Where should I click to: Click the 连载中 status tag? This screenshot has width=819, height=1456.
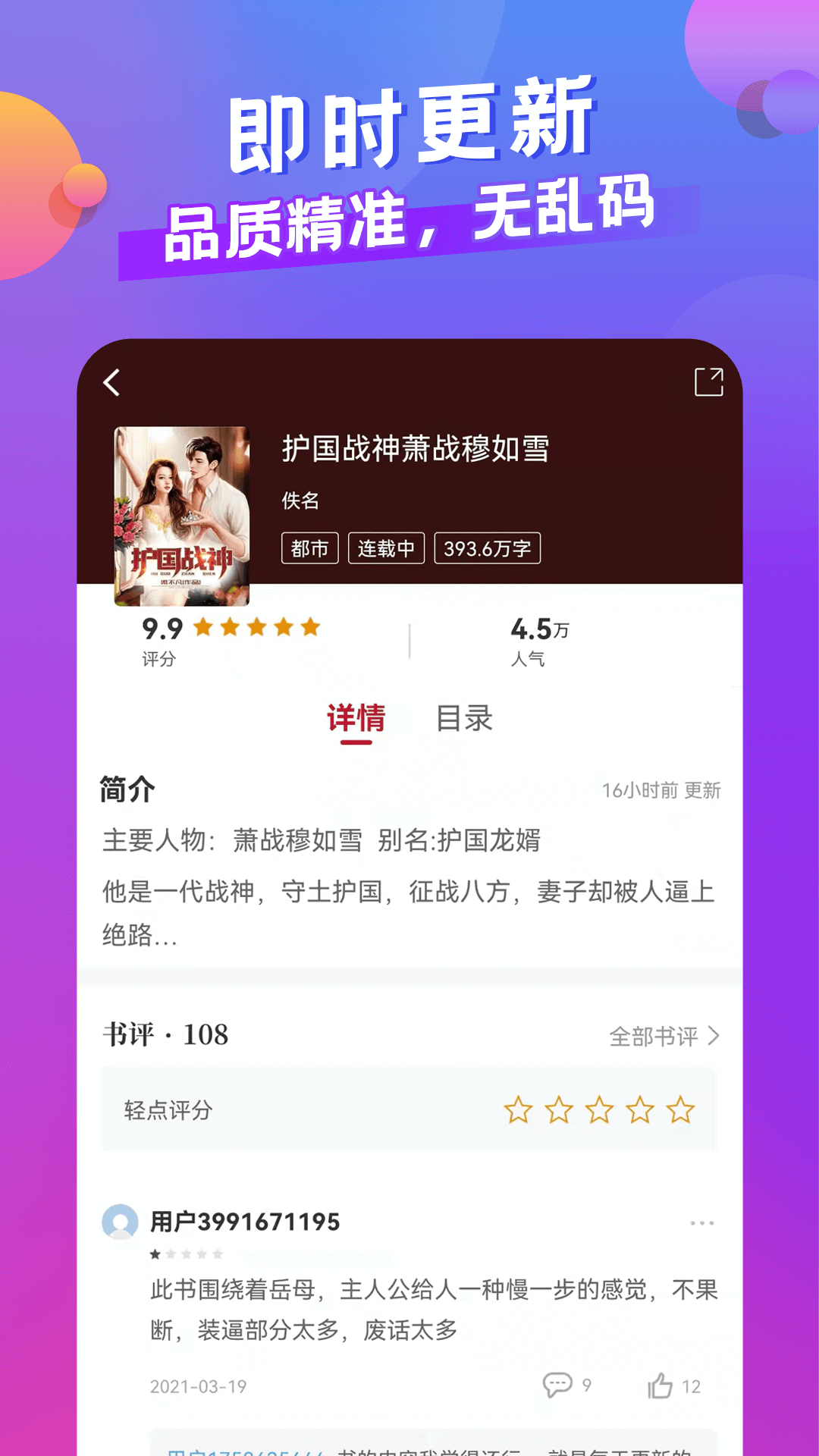[x=388, y=548]
